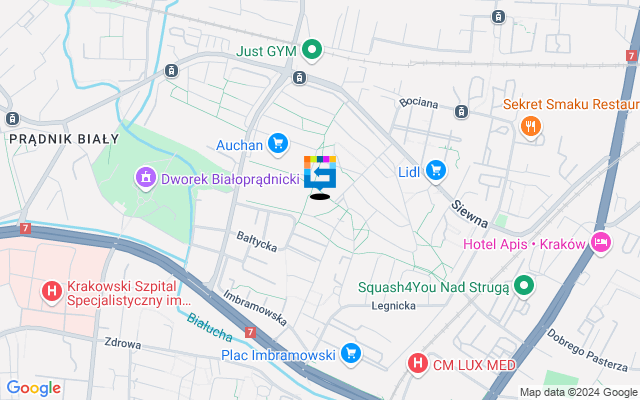Tap the colorful central location marker
640x400 pixels.
tap(320, 172)
